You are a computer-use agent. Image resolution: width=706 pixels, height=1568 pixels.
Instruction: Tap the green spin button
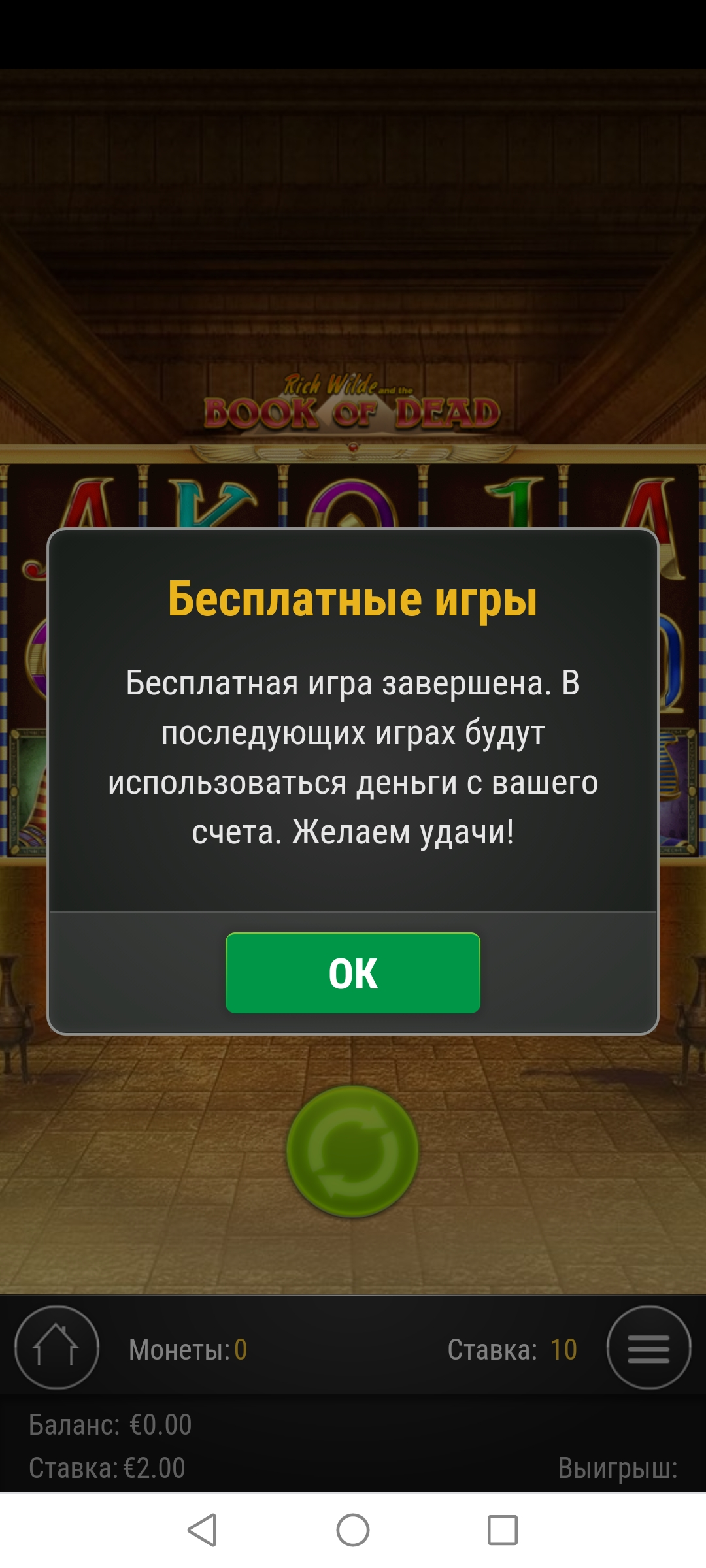pos(353,1151)
